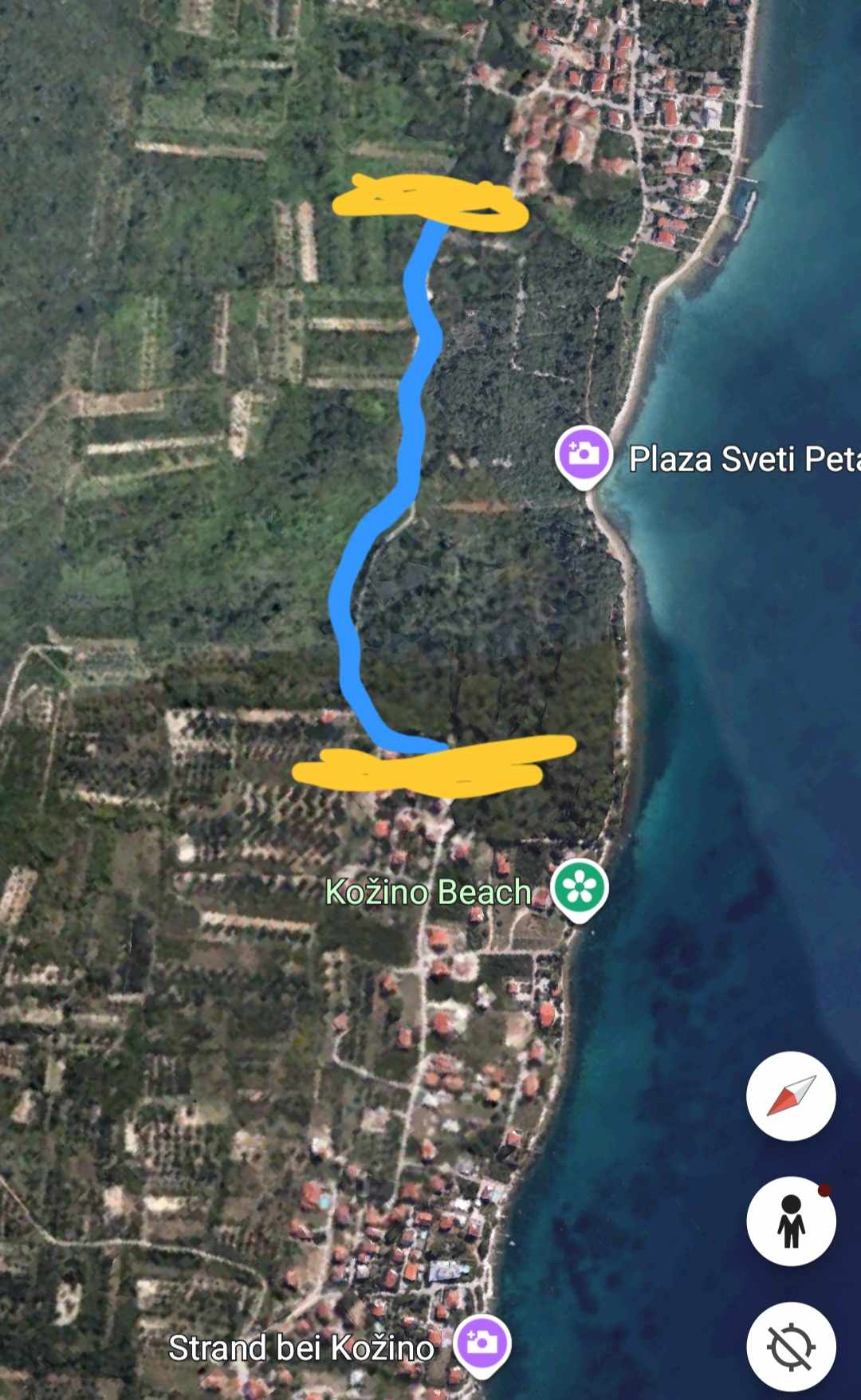Open Street View with the pegman button

[x=791, y=1221]
